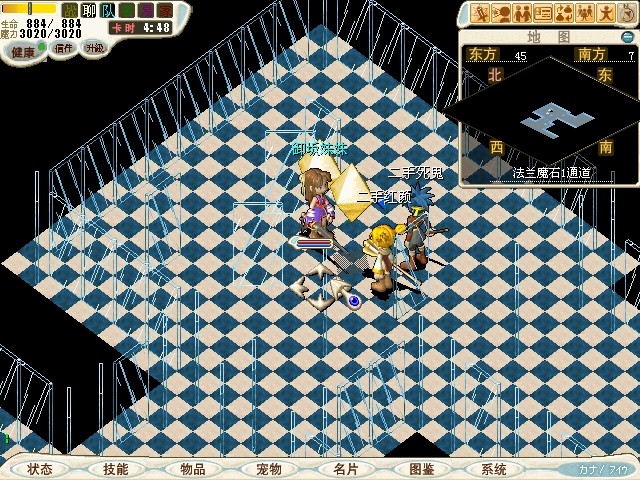Open the 物品 items menu
The width and height of the screenshot is (640, 480).
click(192, 469)
